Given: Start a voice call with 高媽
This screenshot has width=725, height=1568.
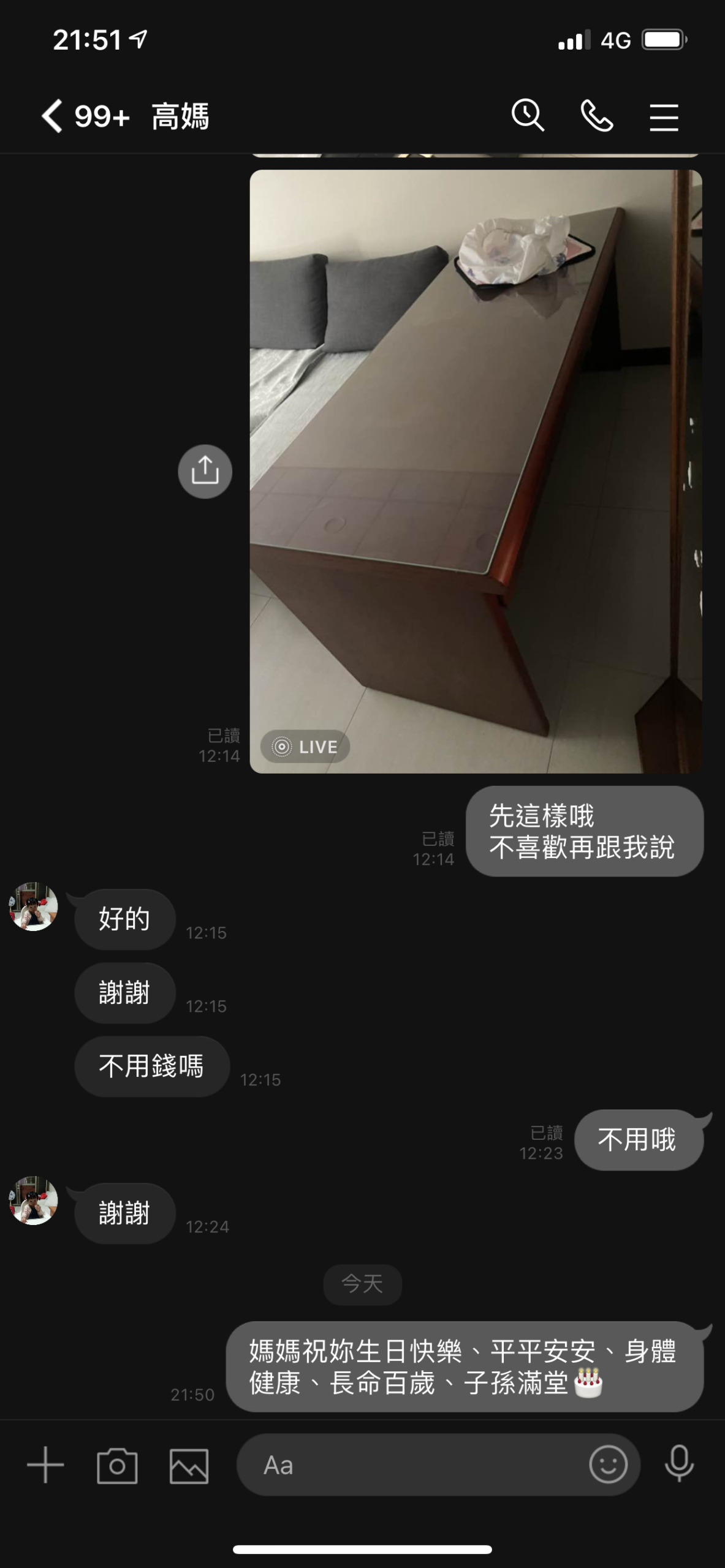Looking at the screenshot, I should pyautogui.click(x=596, y=116).
